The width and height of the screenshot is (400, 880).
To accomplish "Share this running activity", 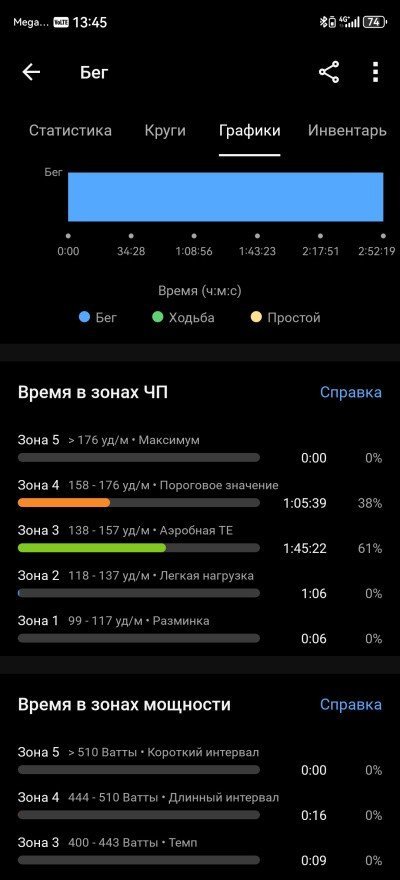I will [329, 72].
